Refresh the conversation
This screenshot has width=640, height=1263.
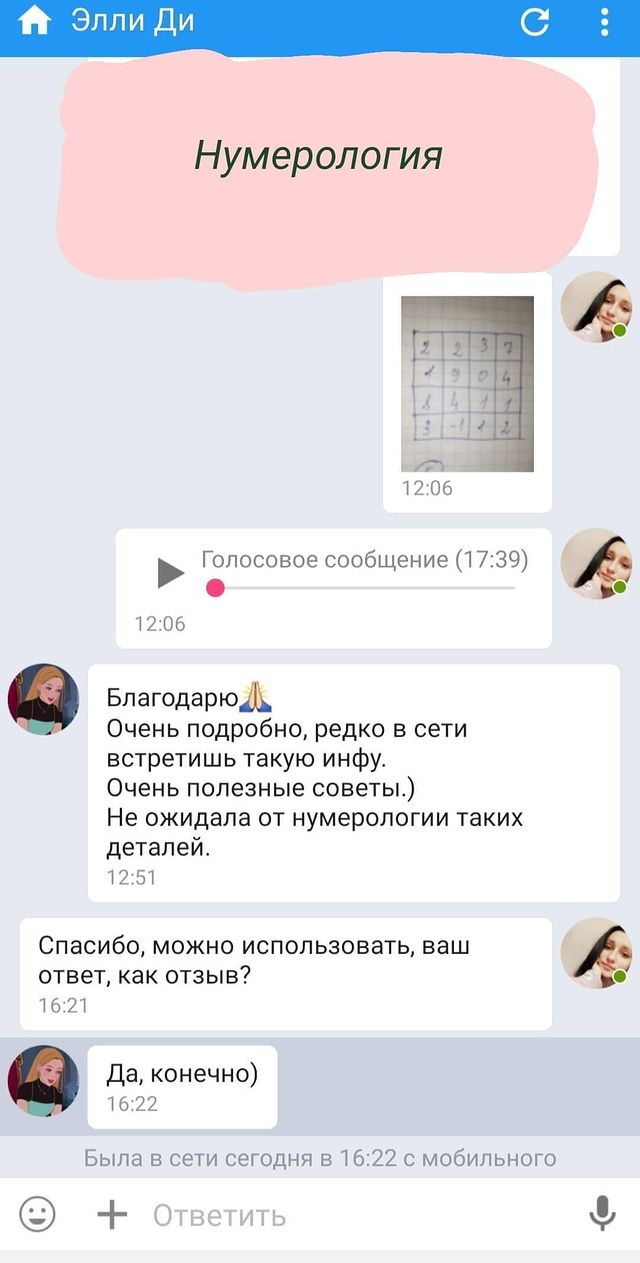536,22
